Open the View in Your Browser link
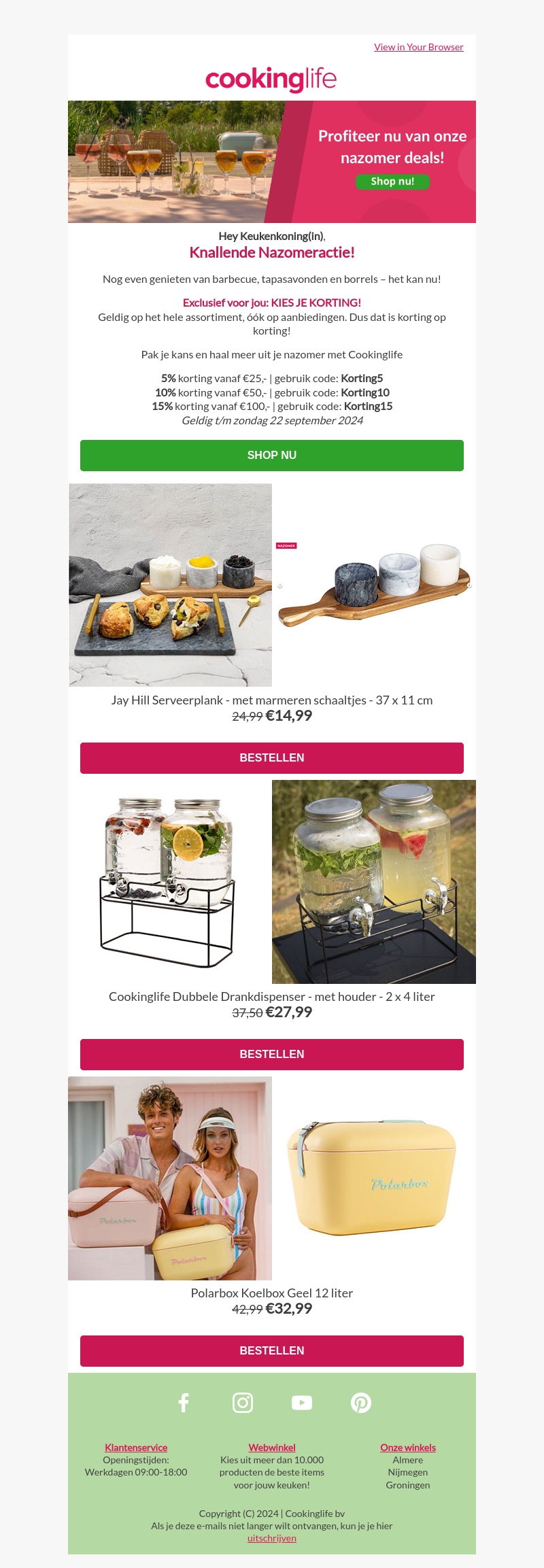 (418, 47)
